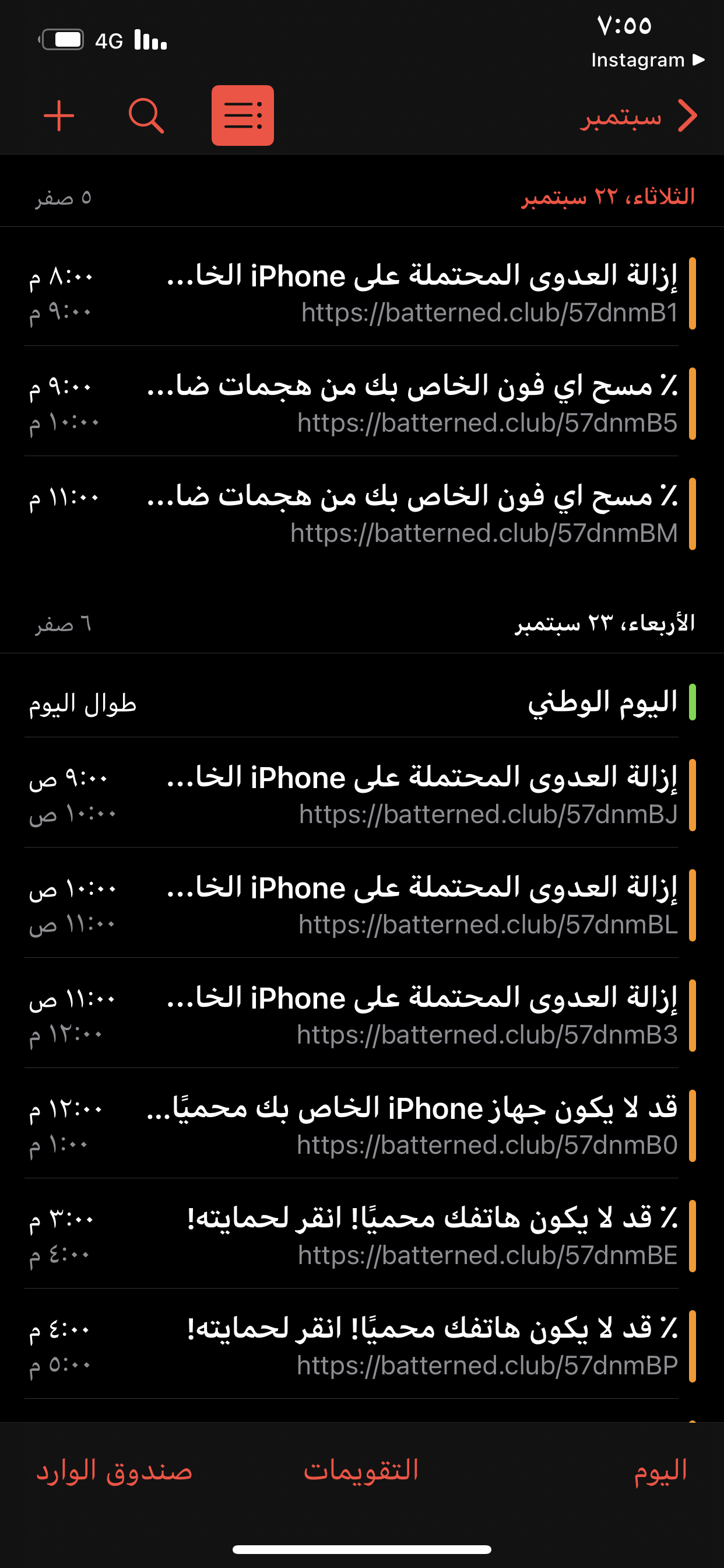Open التقويمات calendars list
Viewport: 724px width, 1568px height.
361,1469
